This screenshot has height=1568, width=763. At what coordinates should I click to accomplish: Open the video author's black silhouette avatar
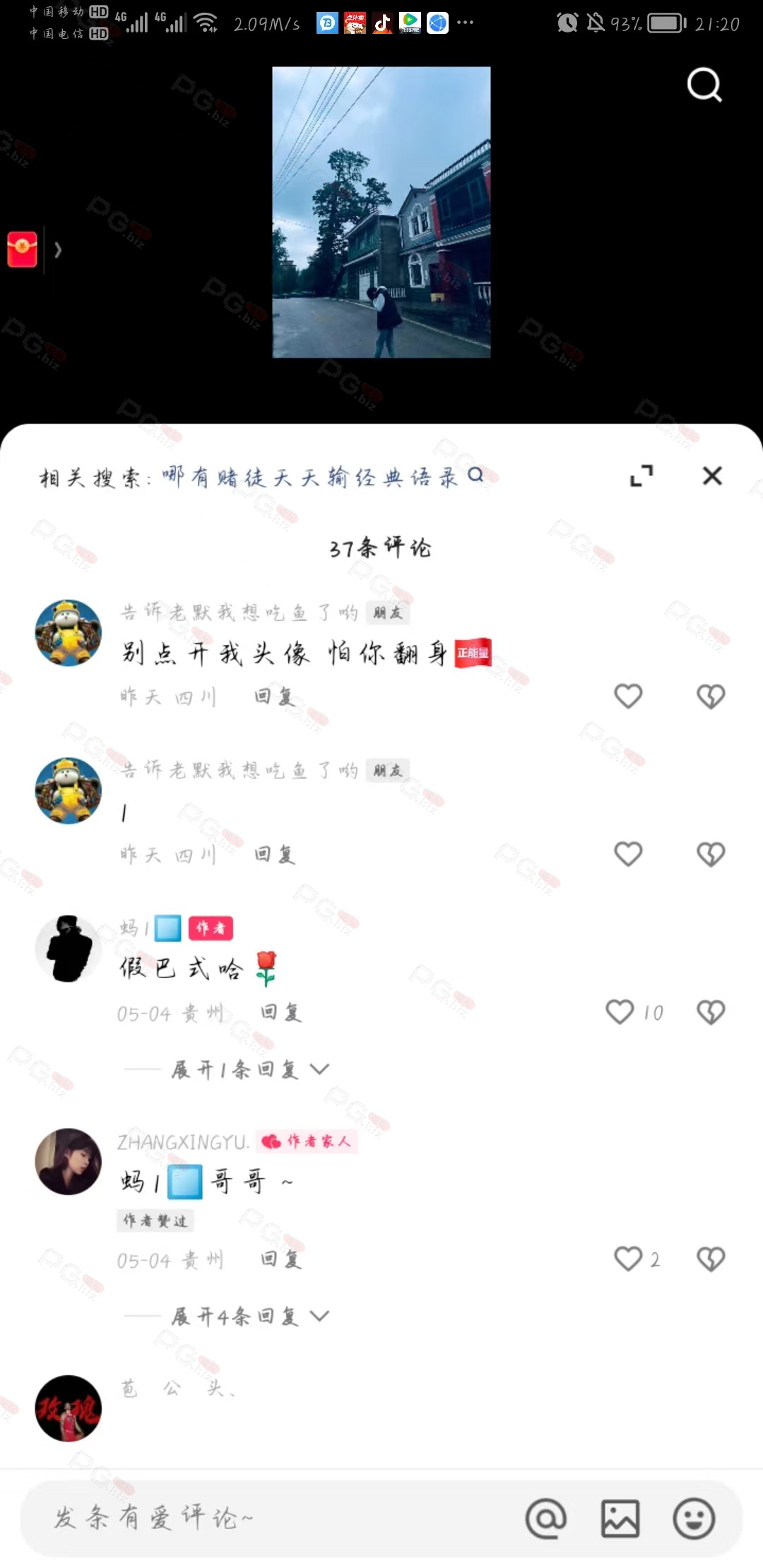pos(69,948)
